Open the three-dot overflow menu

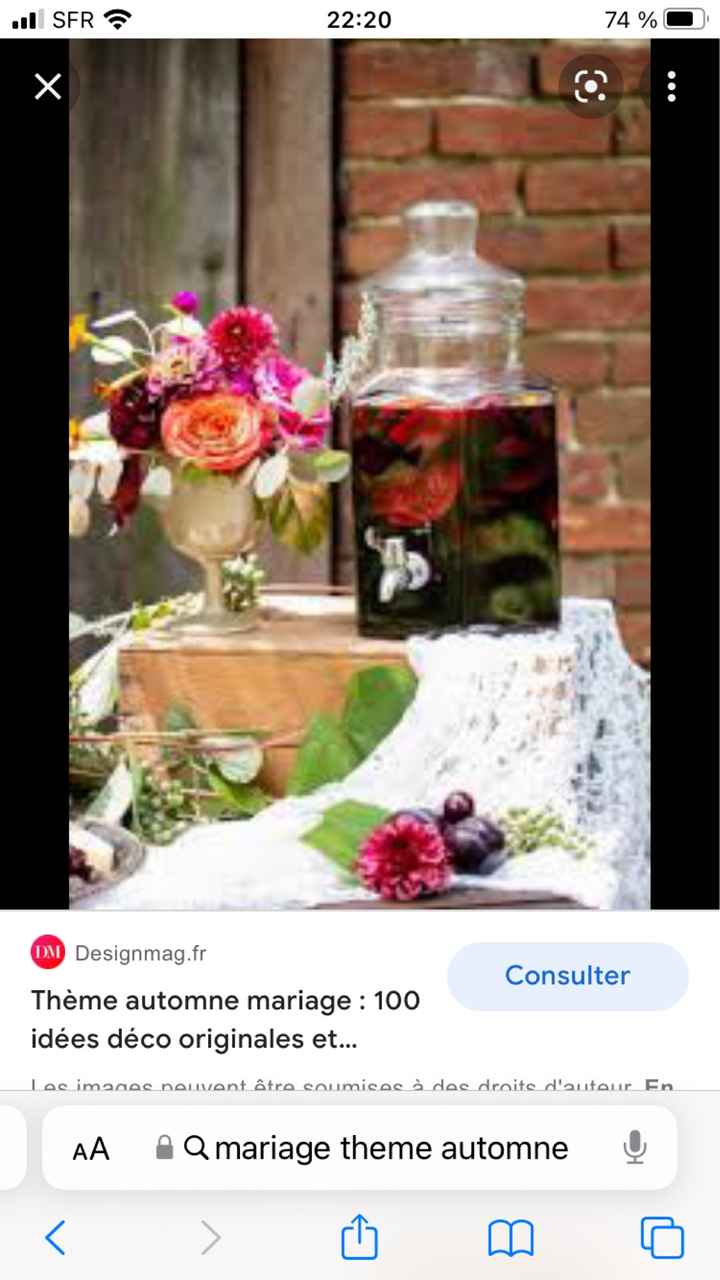(671, 87)
